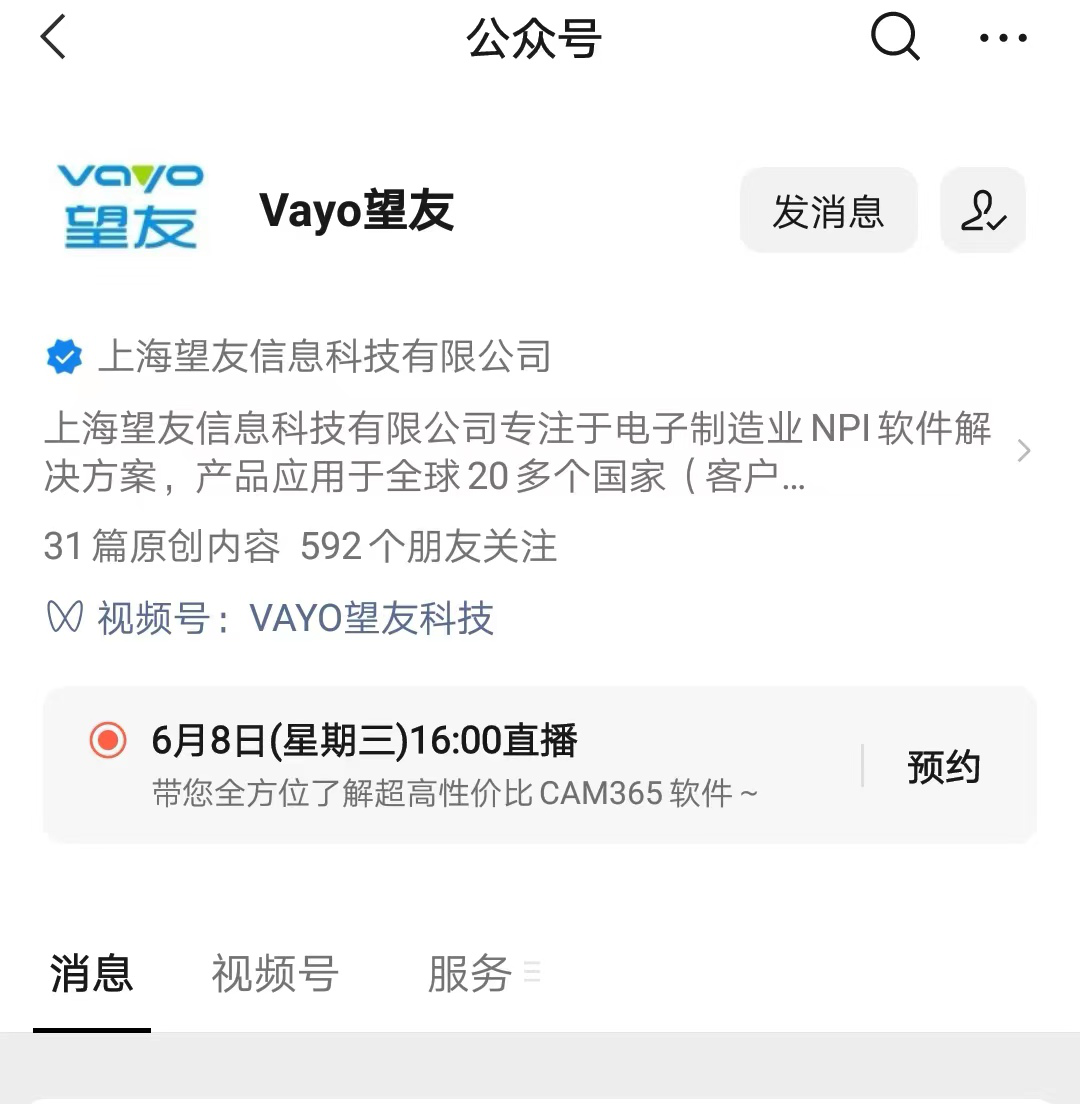The image size is (1080, 1104).
Task: Tap the 发消息 button
Action: tap(828, 211)
